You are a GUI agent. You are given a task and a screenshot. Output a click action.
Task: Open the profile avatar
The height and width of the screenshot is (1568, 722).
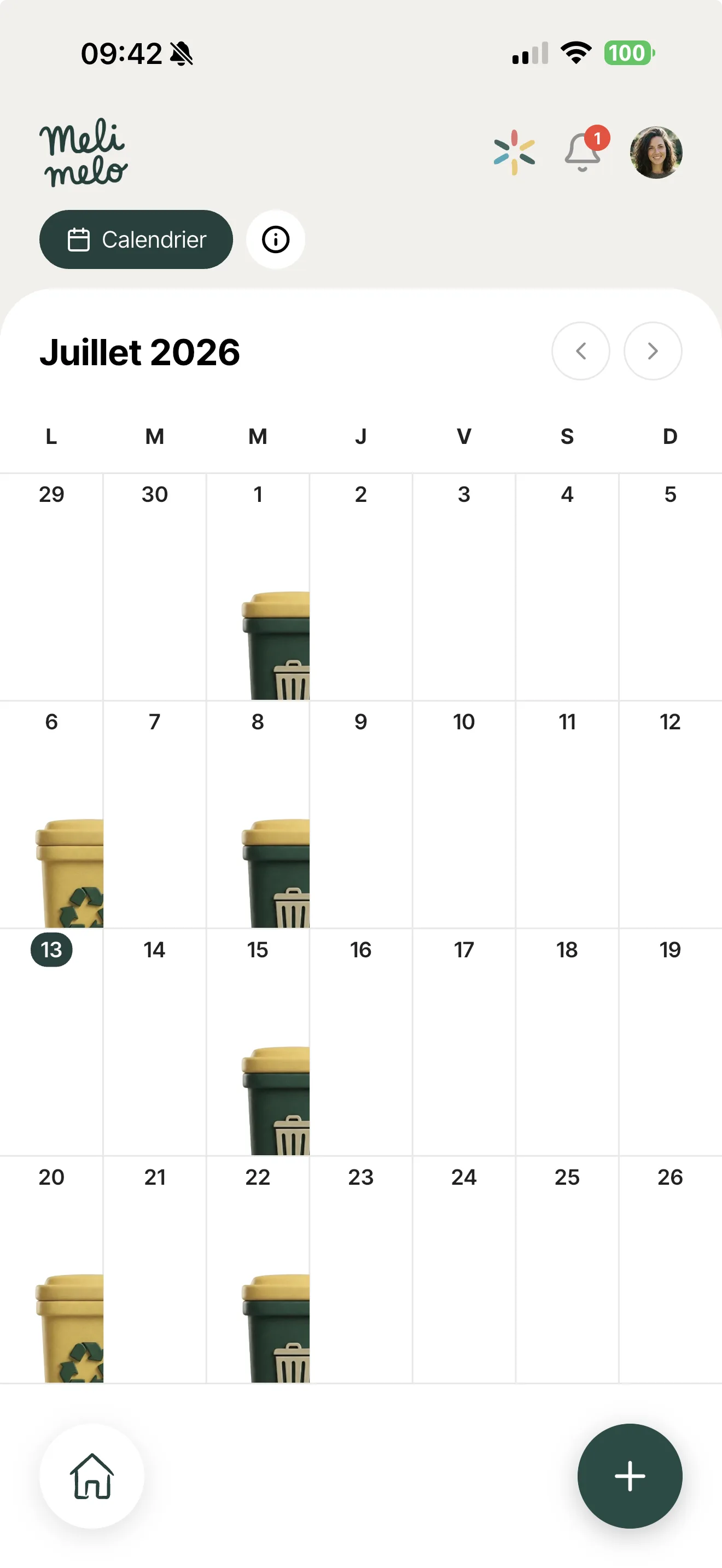pos(656,152)
